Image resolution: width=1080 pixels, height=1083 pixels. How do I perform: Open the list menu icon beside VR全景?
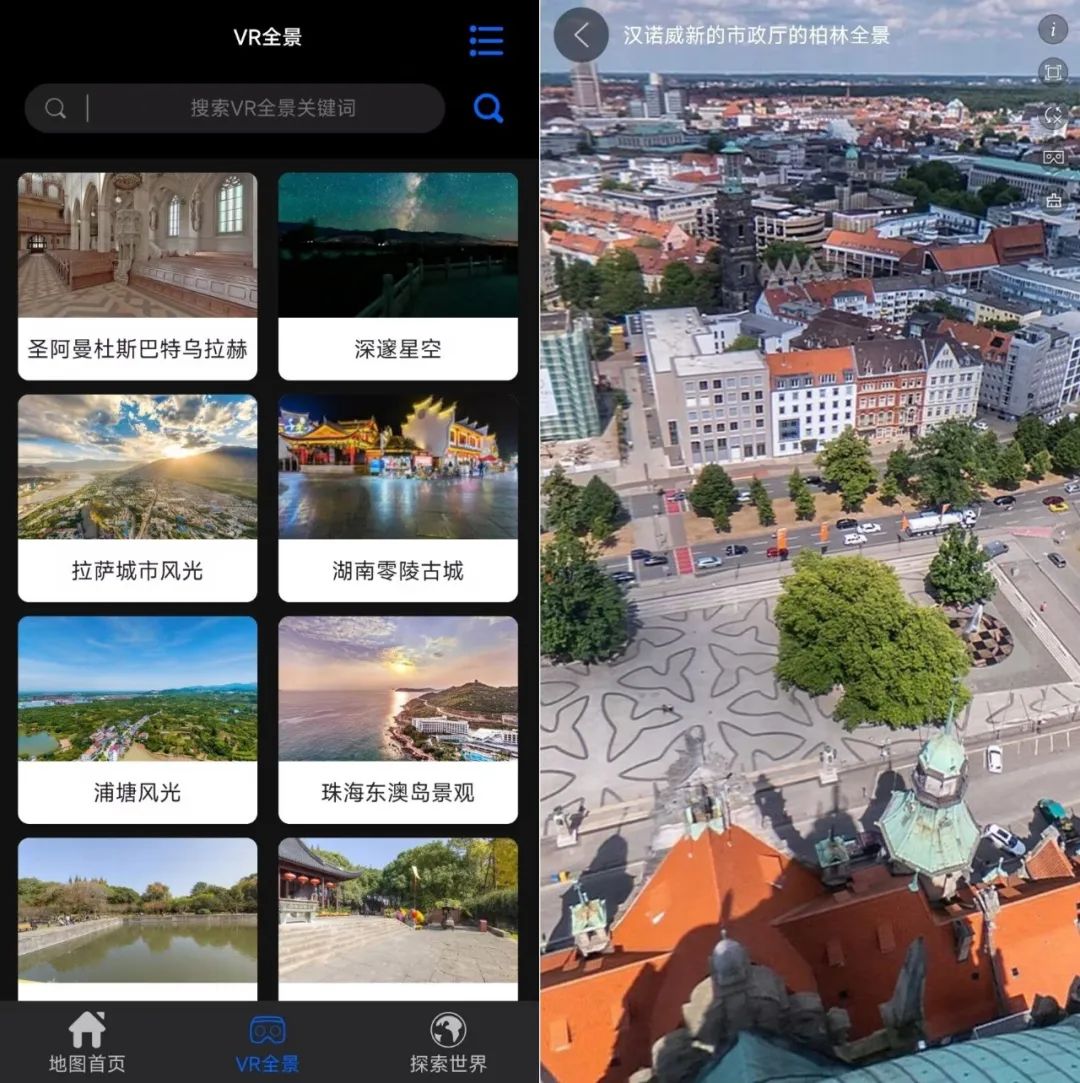pos(486,40)
